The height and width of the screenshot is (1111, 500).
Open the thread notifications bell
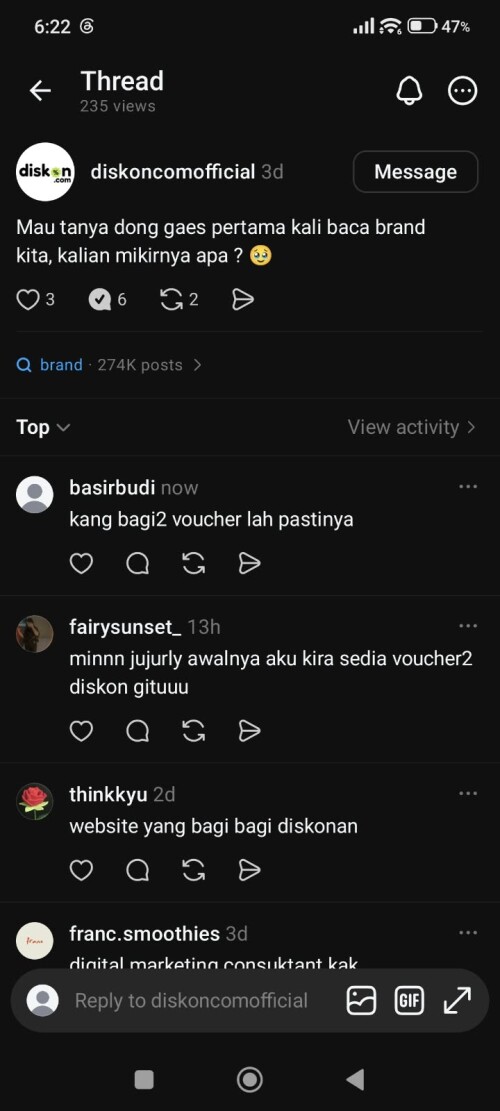pyautogui.click(x=409, y=91)
